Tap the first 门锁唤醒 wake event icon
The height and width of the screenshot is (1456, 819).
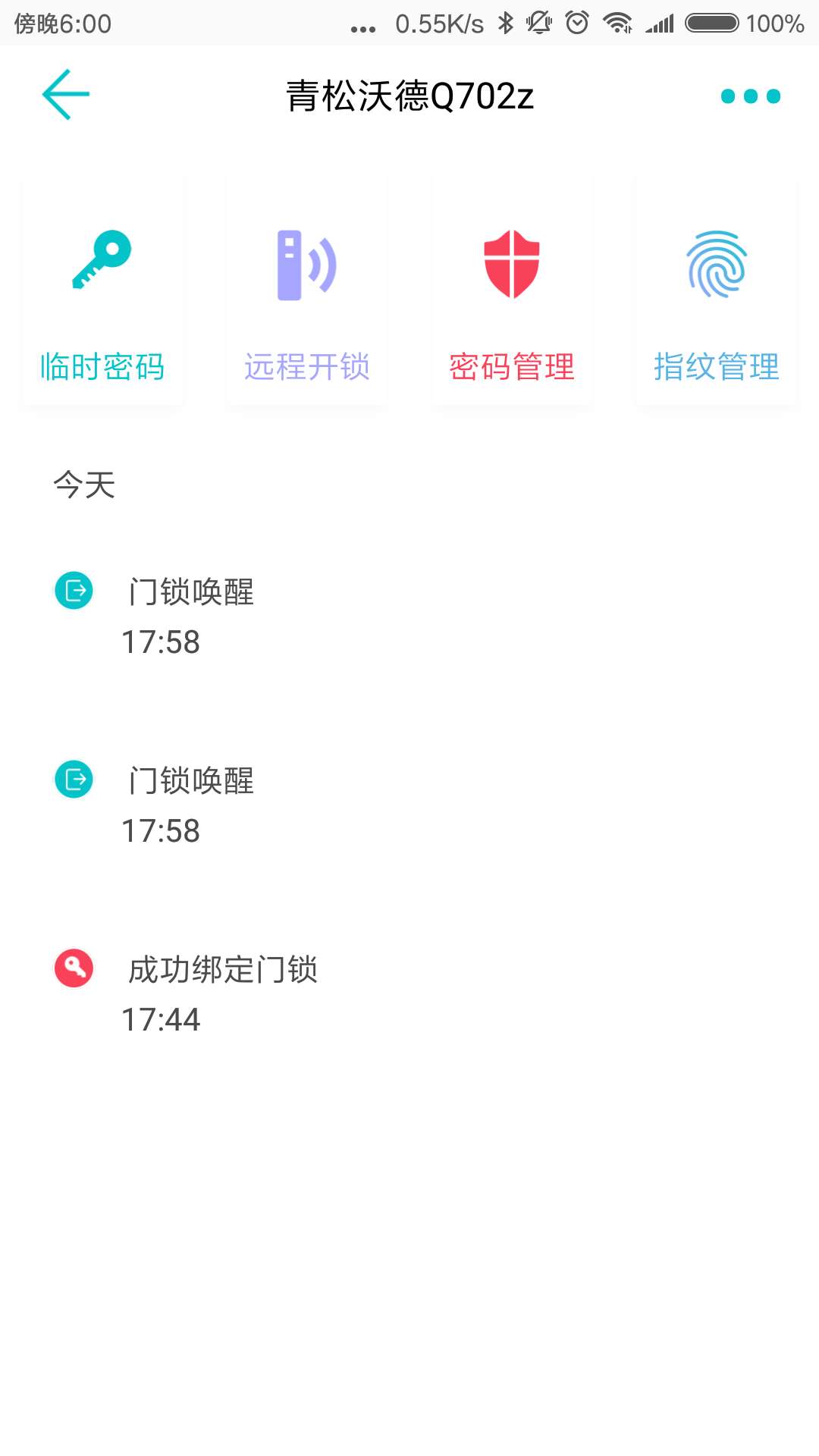click(73, 591)
